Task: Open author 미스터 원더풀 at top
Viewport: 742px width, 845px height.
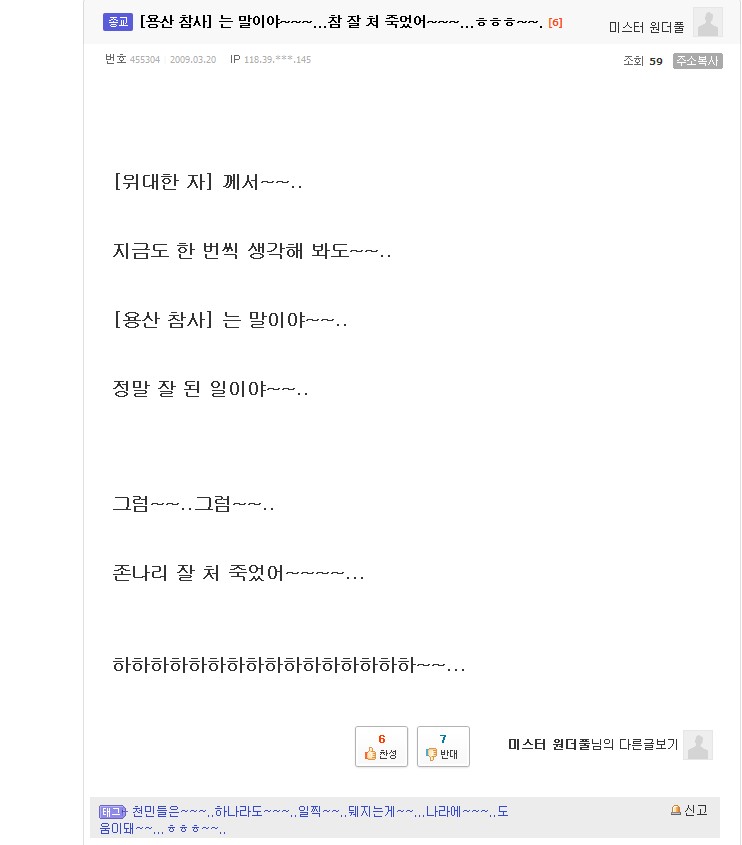Action: coord(646,27)
